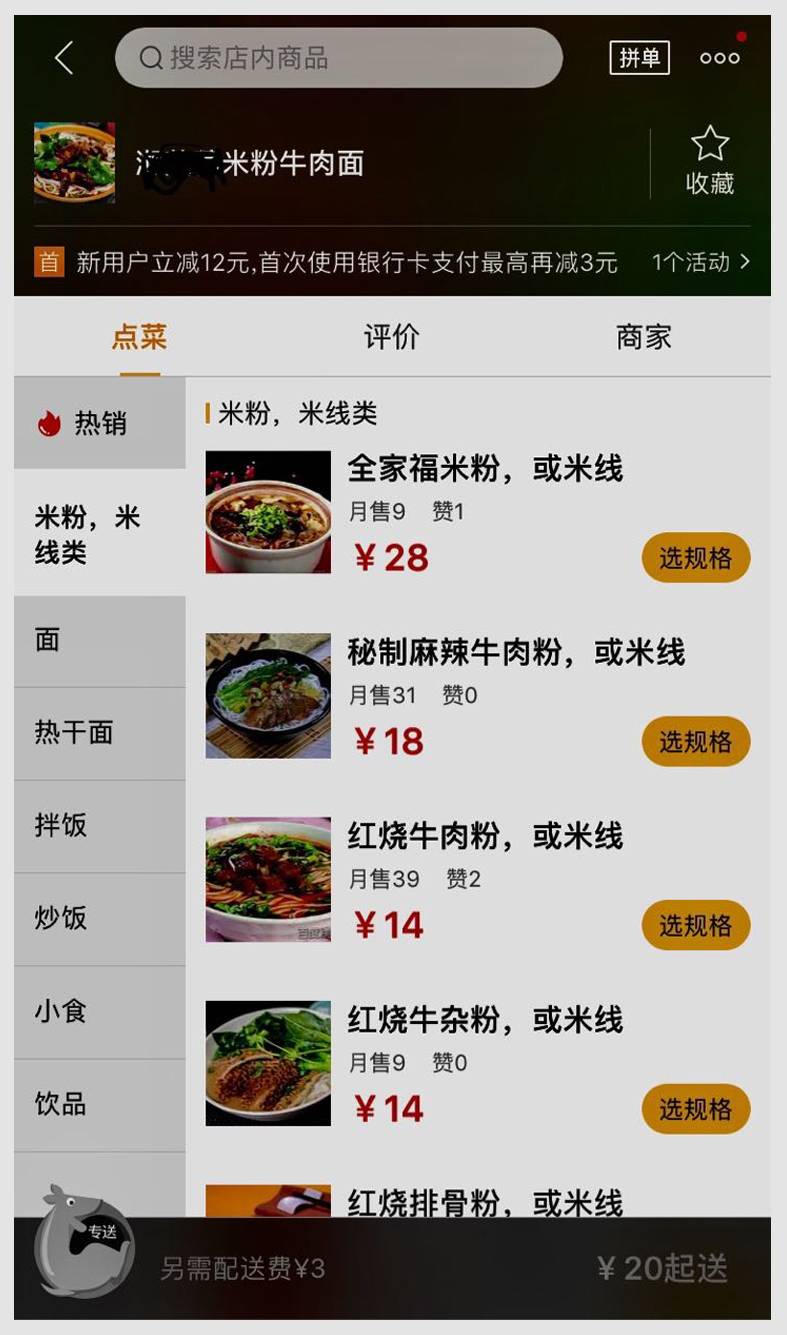
Task: Open the three-dot overflow menu
Action: pos(720,58)
